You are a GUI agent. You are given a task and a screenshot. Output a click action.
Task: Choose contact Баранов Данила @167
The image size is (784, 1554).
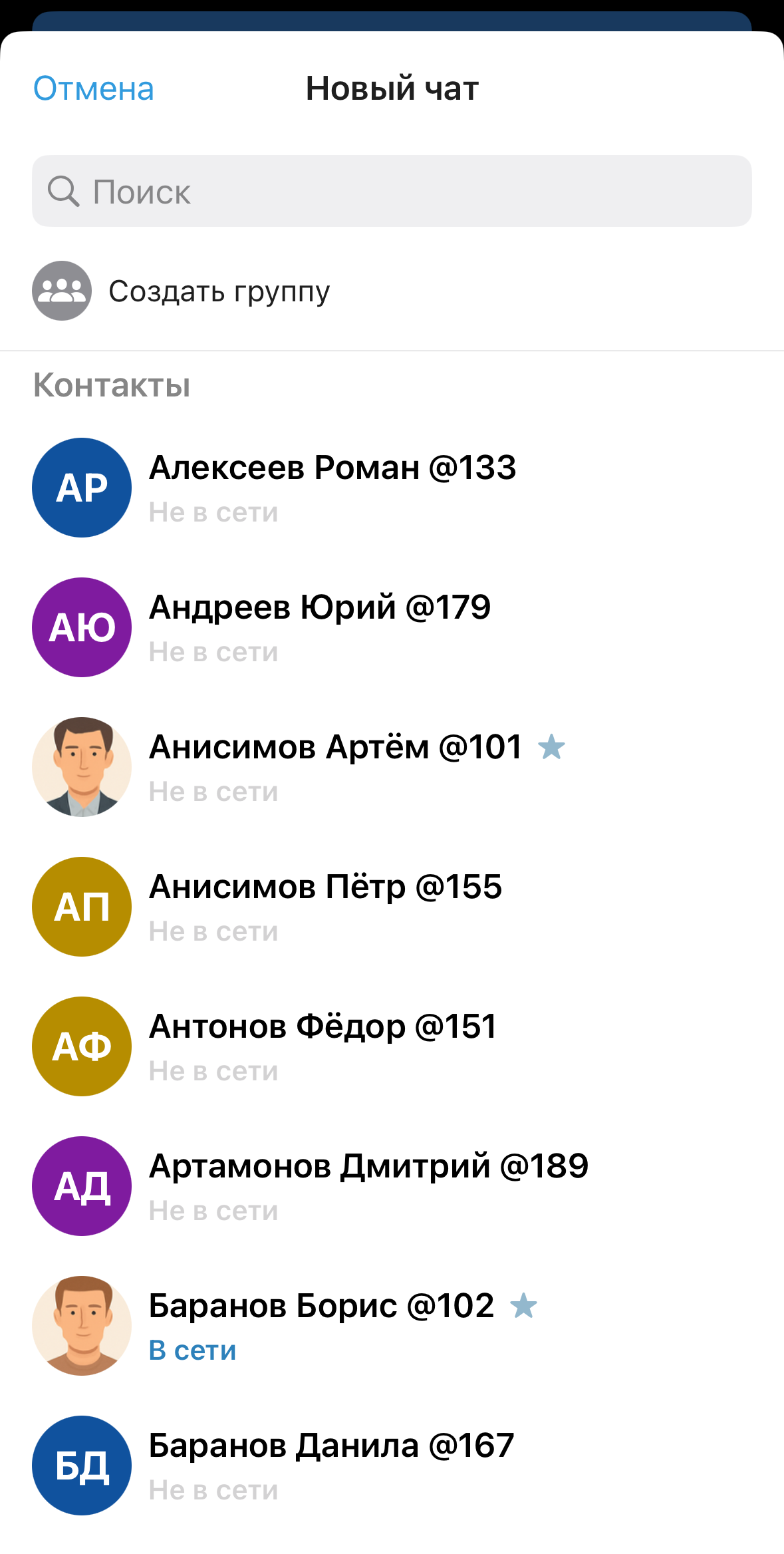coord(331,1466)
